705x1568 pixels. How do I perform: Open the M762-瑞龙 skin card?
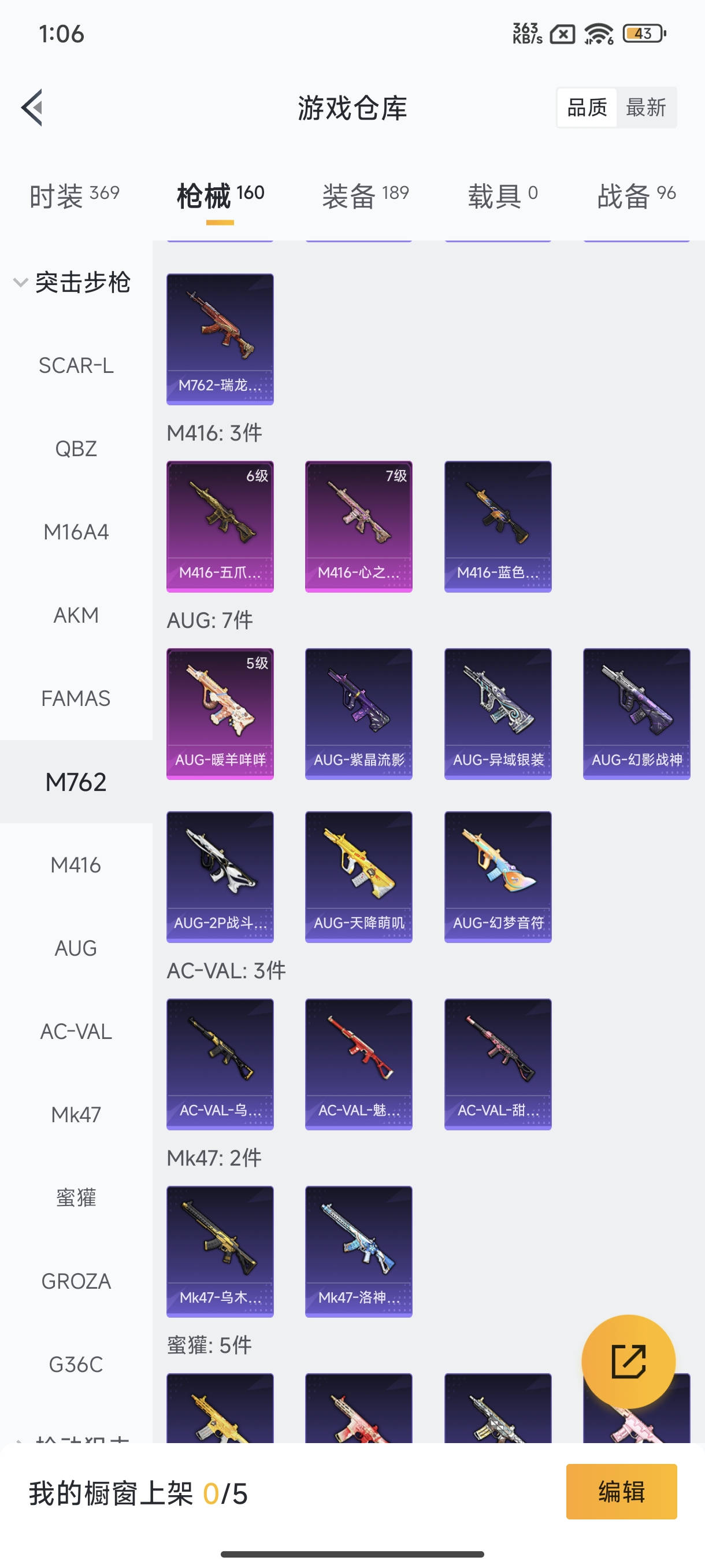[x=220, y=339]
